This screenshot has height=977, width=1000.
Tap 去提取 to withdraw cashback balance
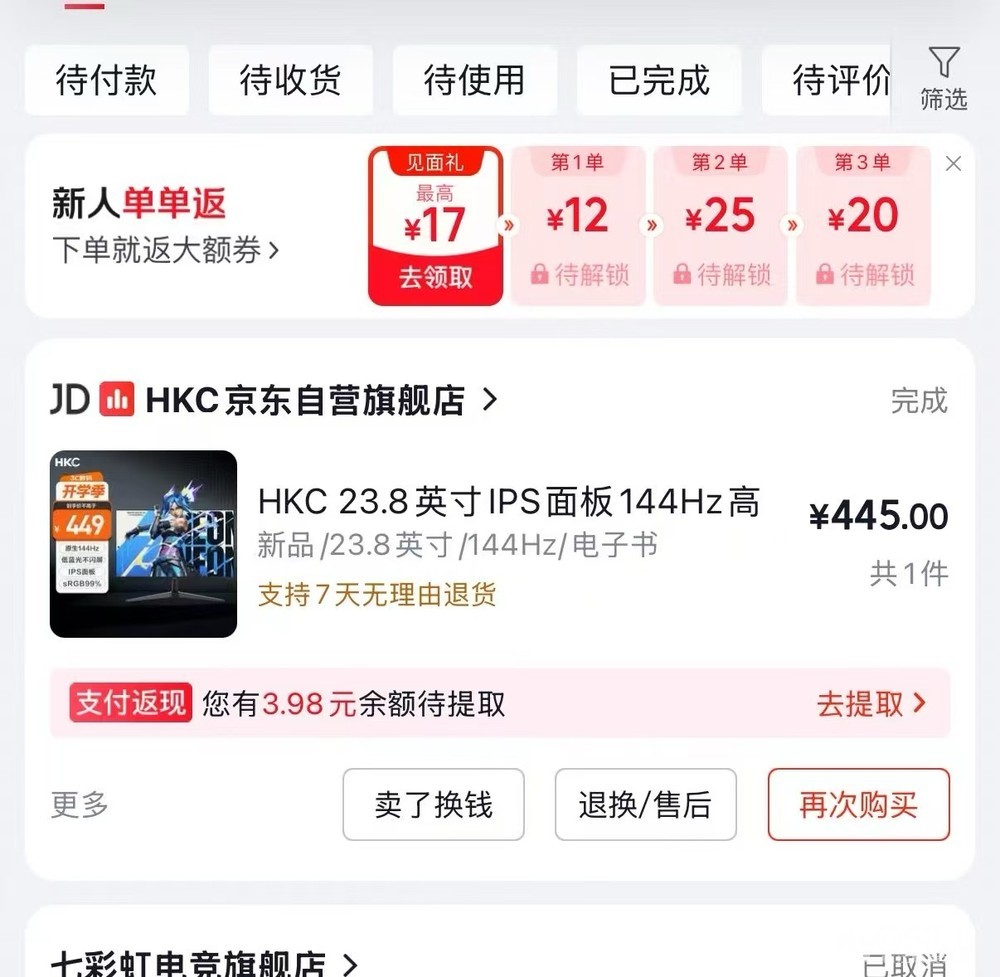click(870, 704)
